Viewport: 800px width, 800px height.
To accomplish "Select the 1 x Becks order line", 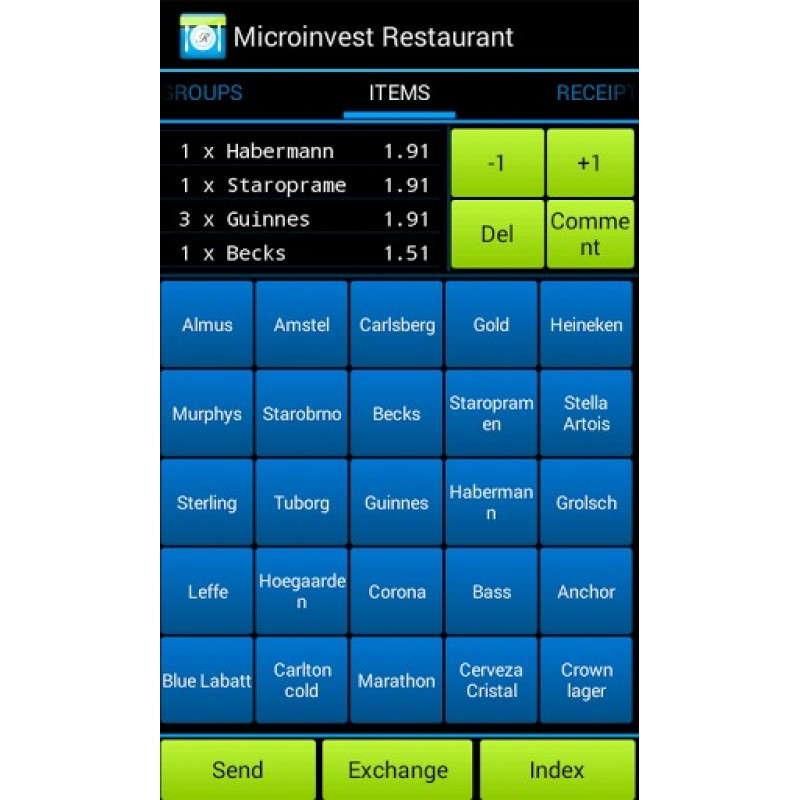I will click(x=300, y=253).
